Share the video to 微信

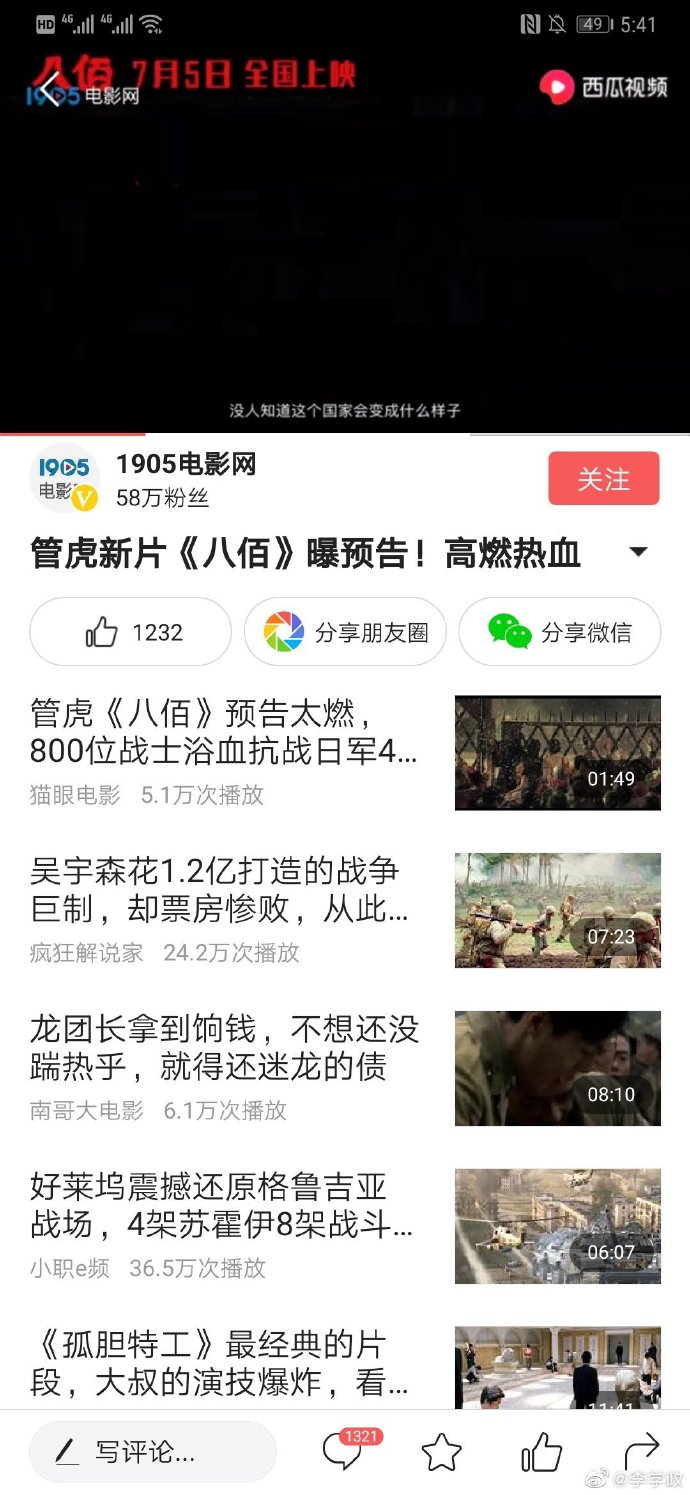click(559, 632)
